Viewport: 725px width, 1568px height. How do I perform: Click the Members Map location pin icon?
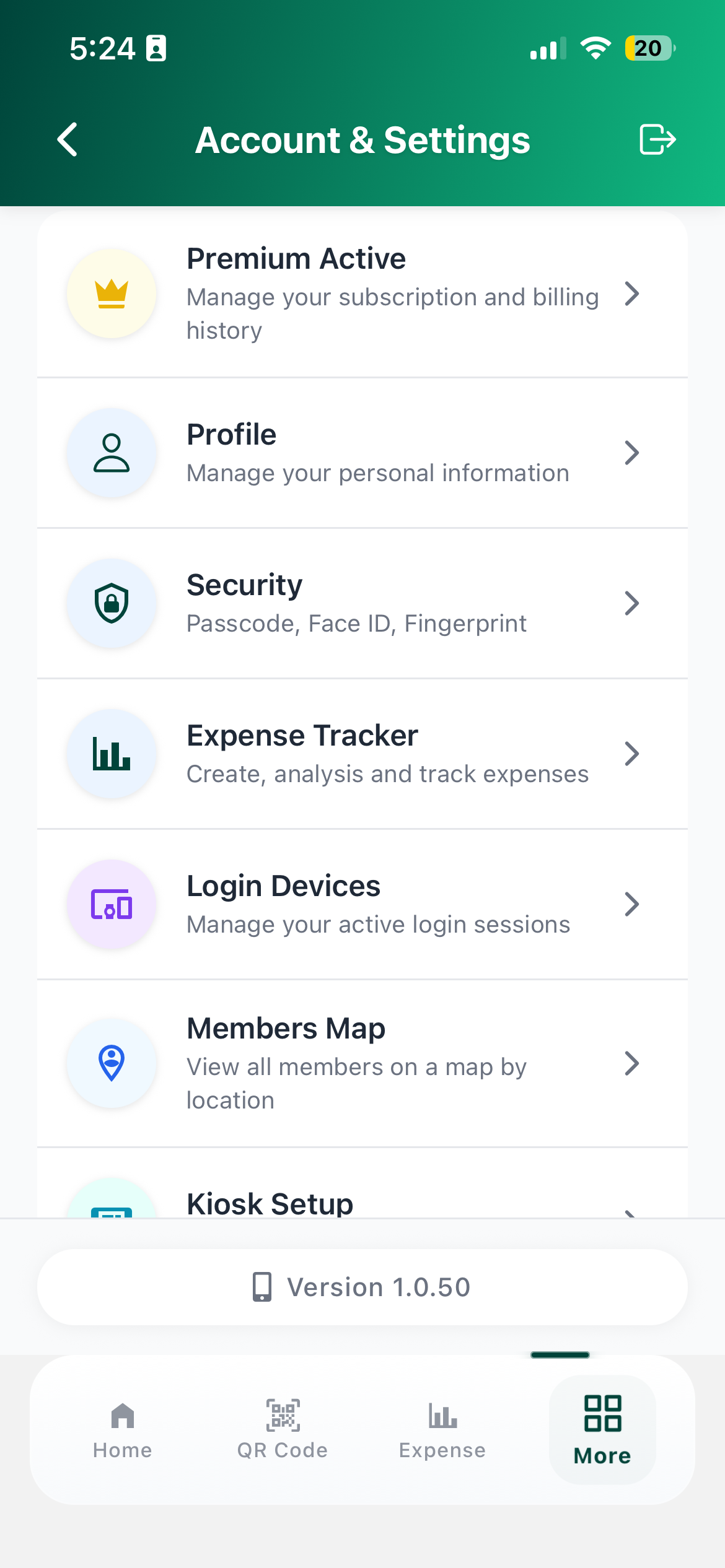tap(111, 1063)
